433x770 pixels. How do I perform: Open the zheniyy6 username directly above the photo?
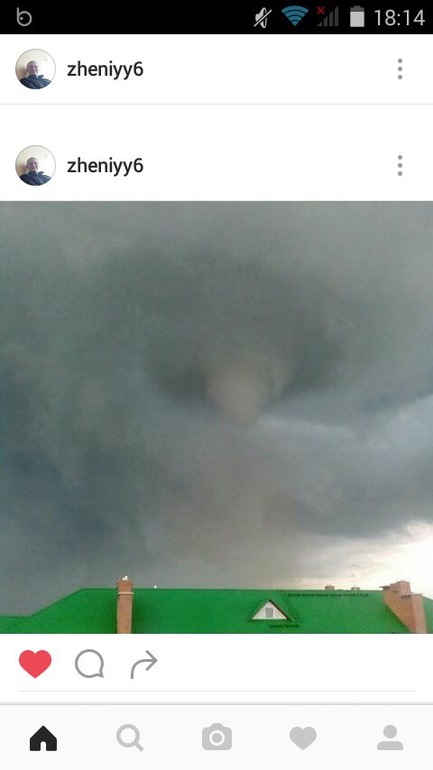105,165
